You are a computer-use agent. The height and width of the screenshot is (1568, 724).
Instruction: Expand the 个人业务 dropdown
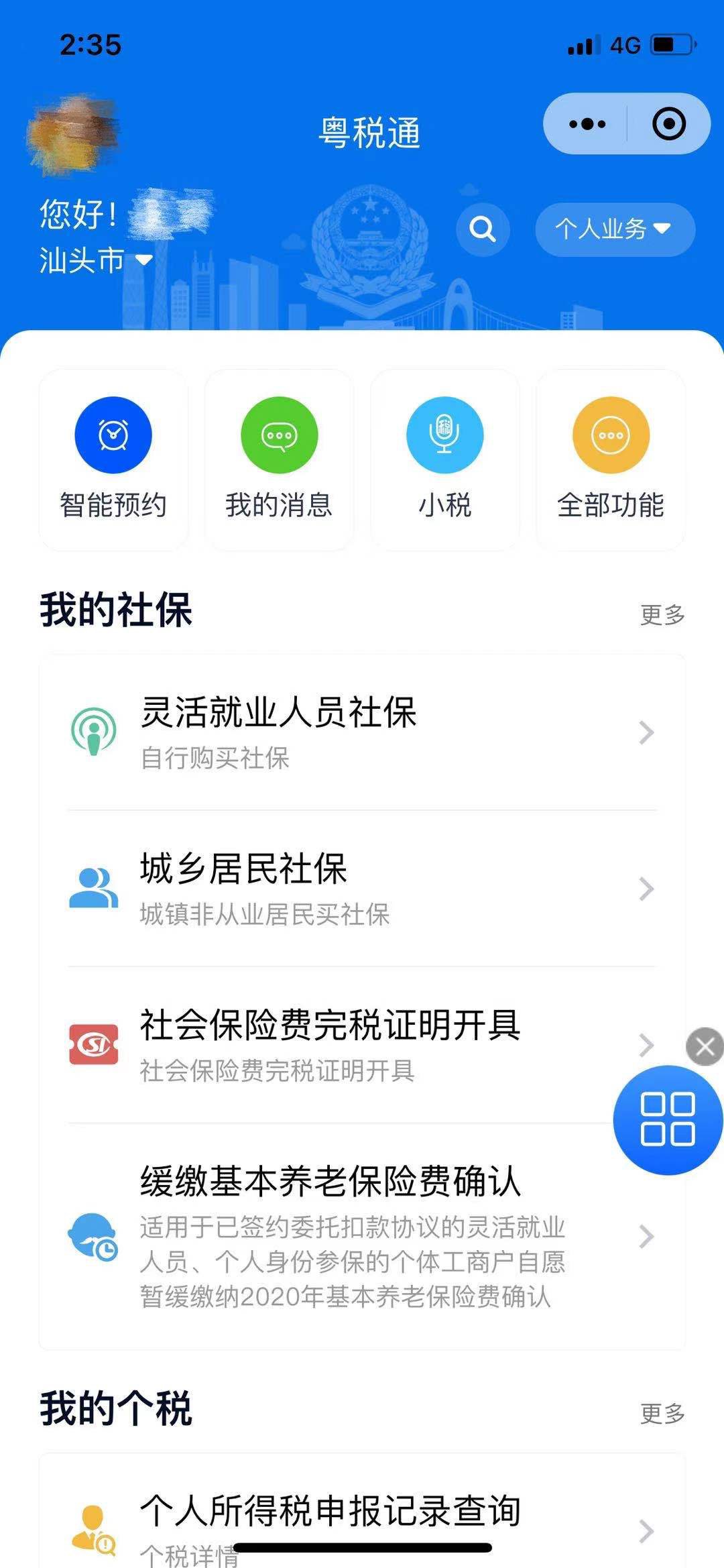coord(614,229)
